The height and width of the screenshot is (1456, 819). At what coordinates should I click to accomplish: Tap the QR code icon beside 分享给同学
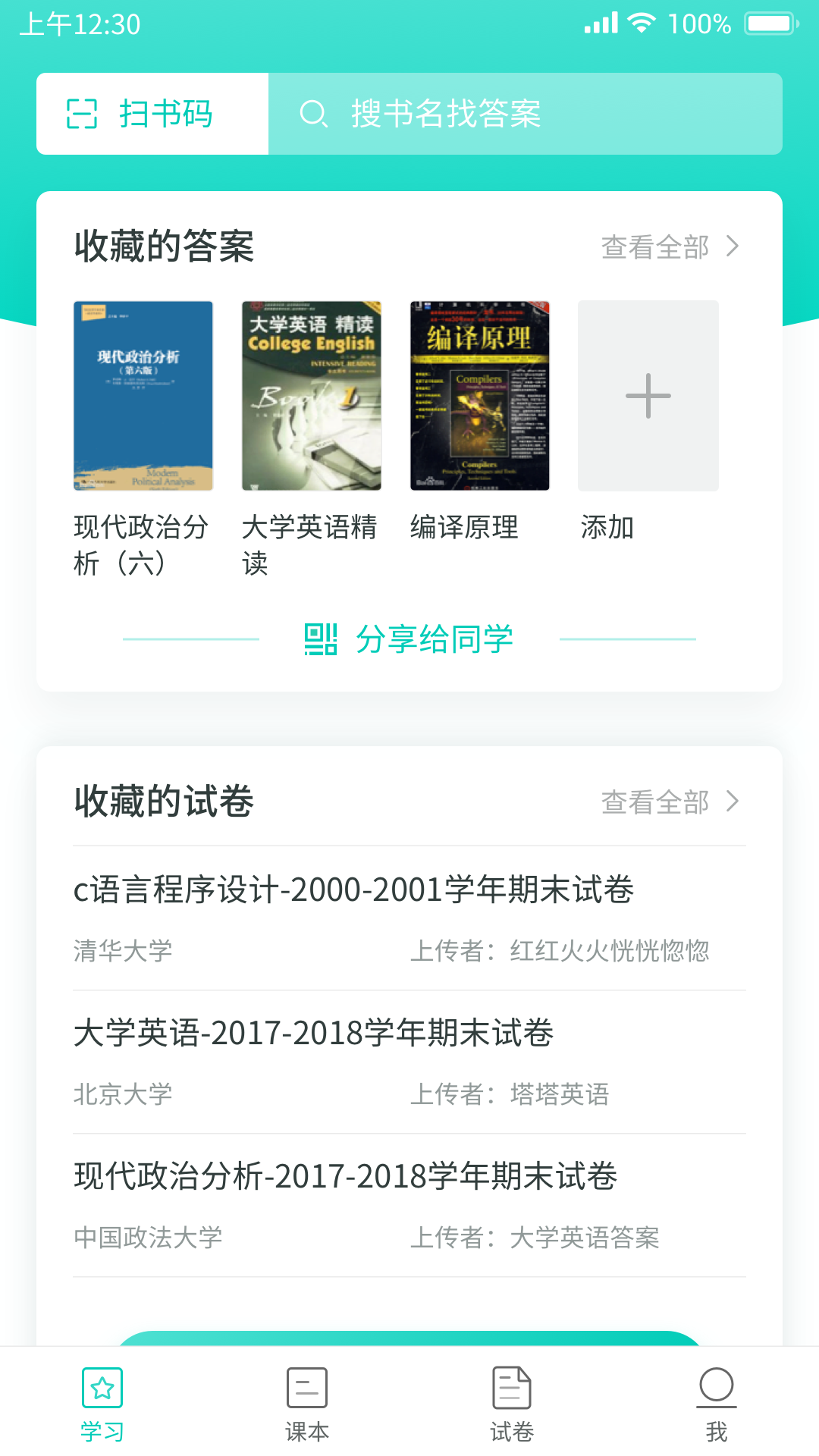point(321,639)
